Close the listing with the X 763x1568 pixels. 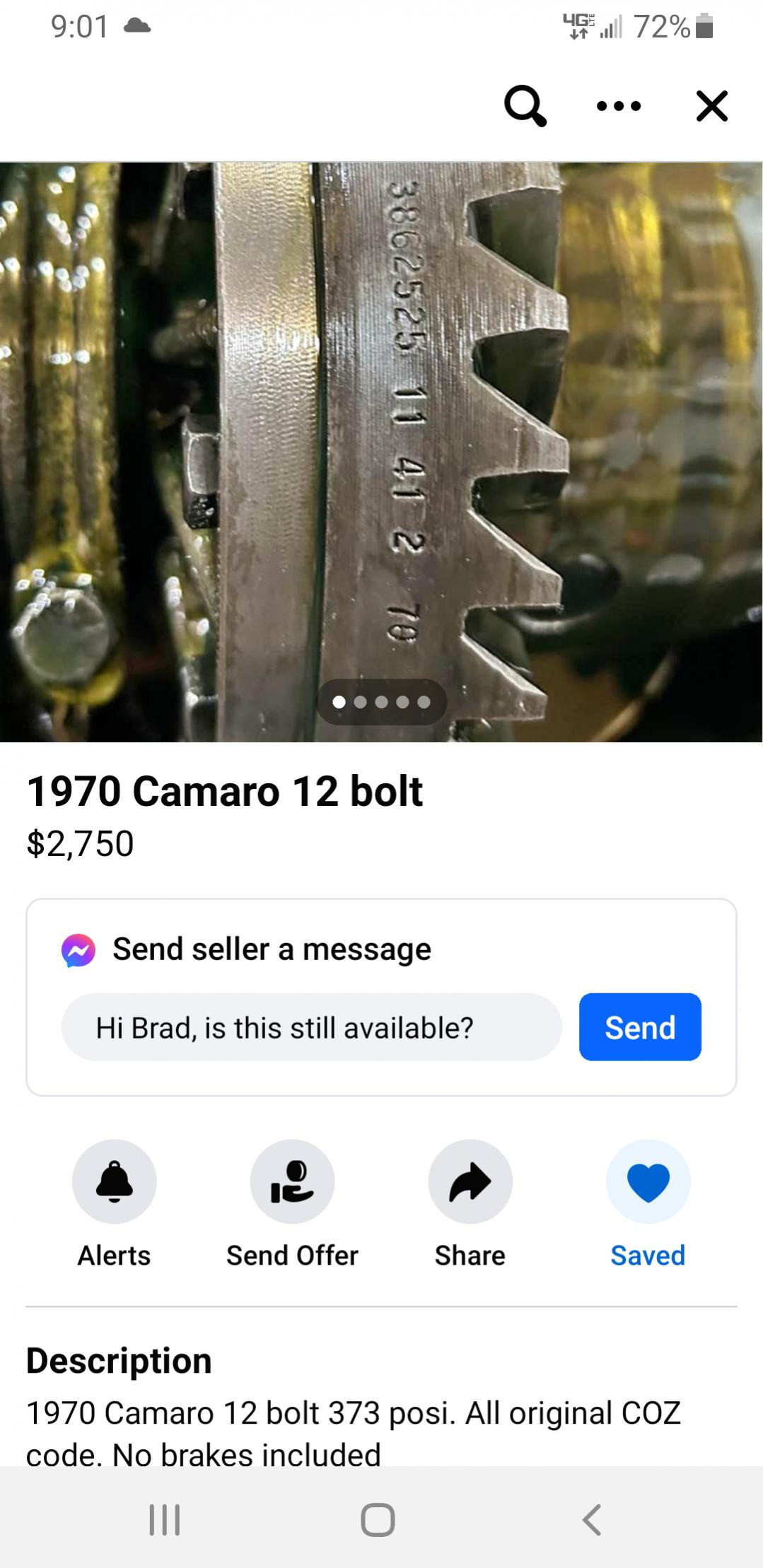click(x=711, y=106)
